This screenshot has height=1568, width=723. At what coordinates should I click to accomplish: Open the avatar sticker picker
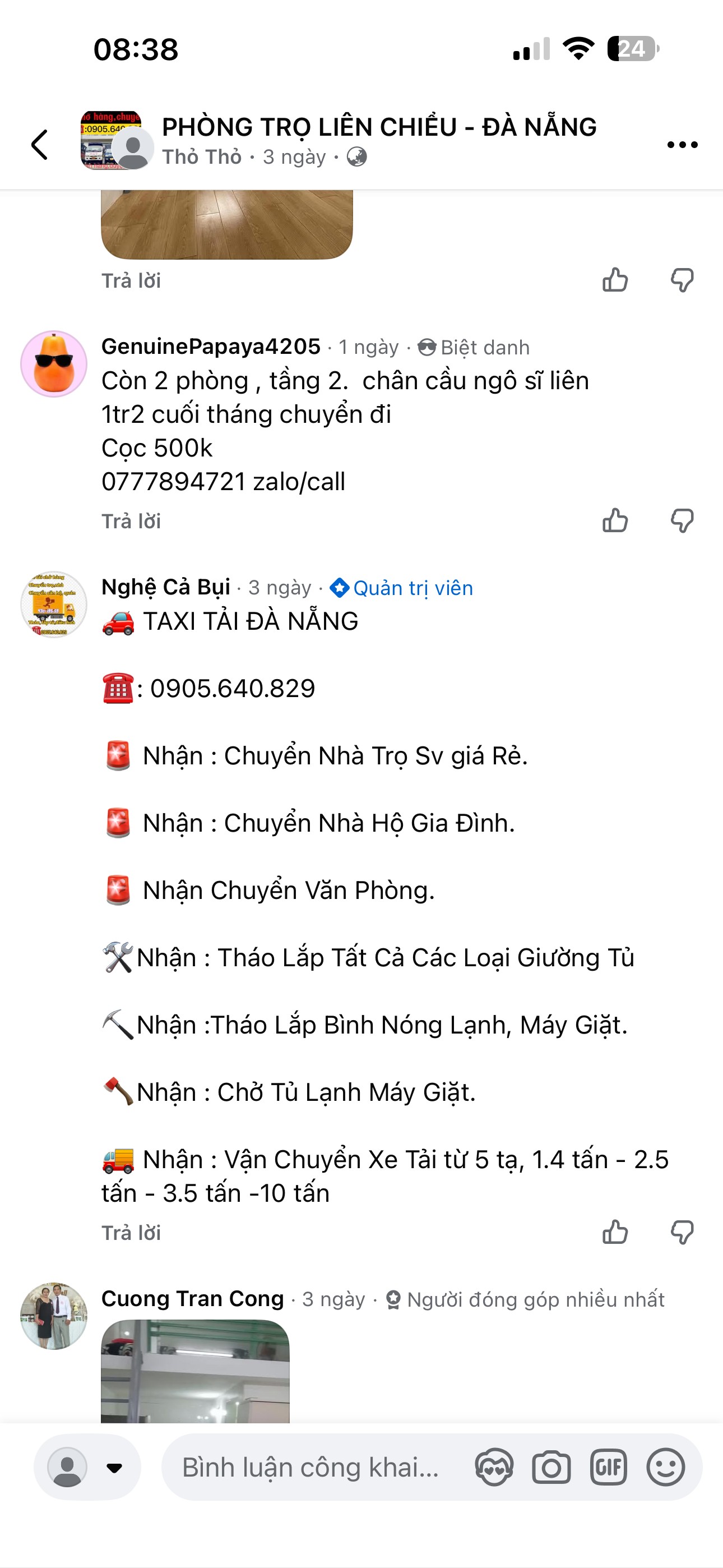coord(494,1468)
